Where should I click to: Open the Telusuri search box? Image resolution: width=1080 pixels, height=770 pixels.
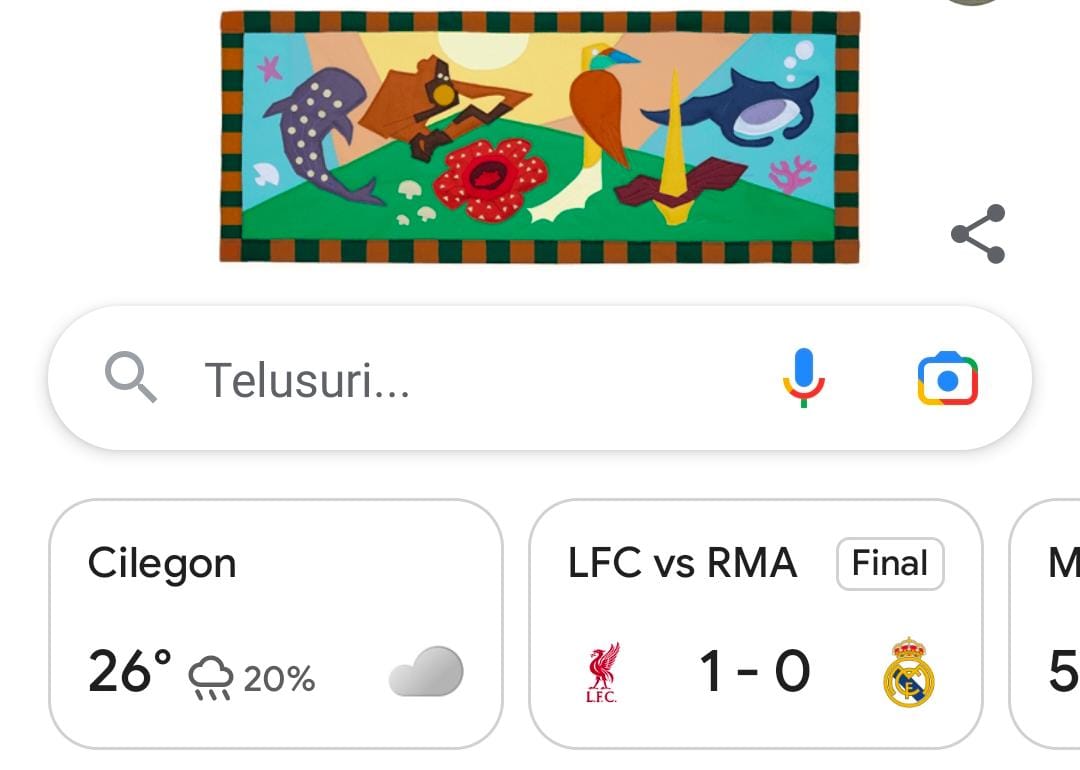[x=450, y=380]
